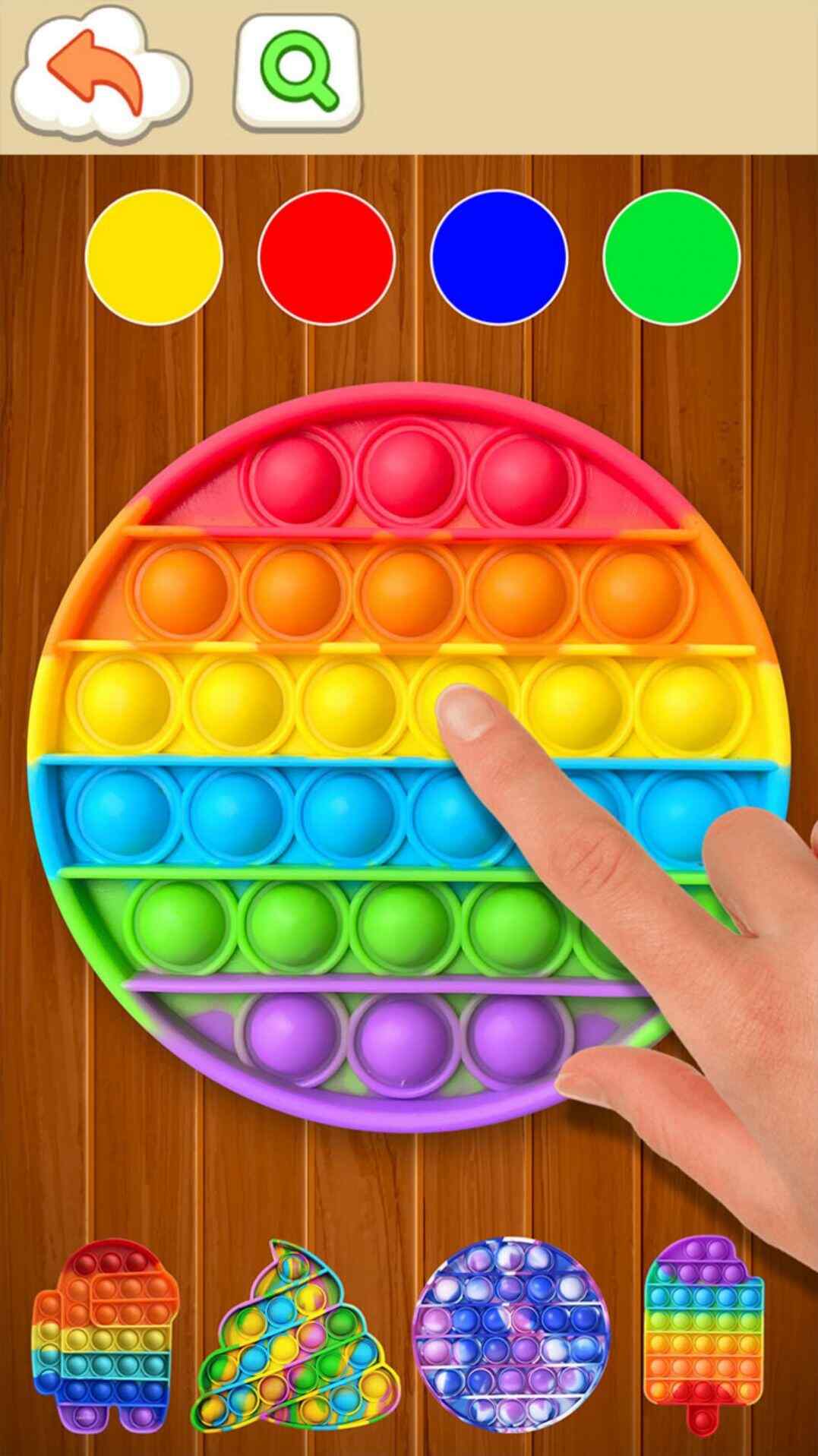Switch to the rainbow astronaut-shaped pop toy
The width and height of the screenshot is (818, 1456).
106,1333
